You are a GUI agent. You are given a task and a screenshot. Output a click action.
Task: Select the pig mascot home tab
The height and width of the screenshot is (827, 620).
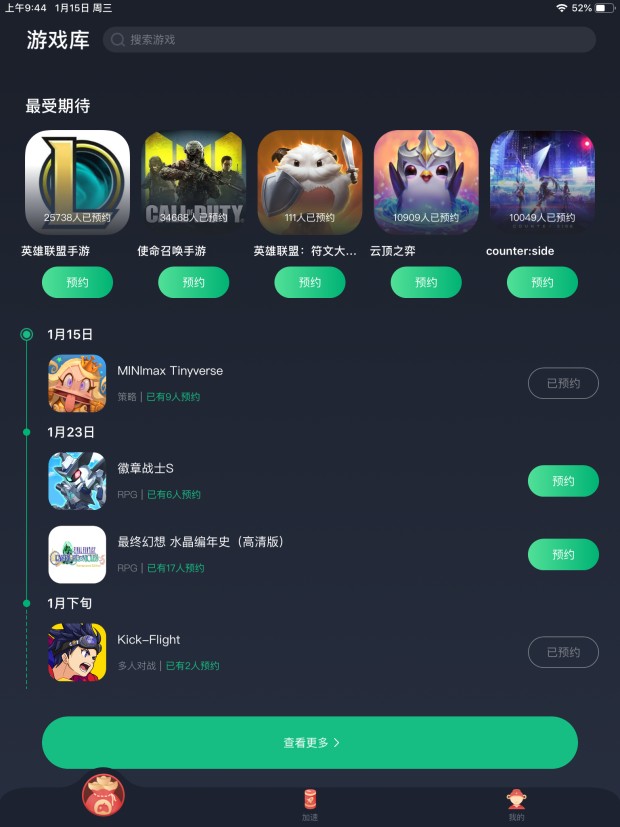pyautogui.click(x=103, y=797)
